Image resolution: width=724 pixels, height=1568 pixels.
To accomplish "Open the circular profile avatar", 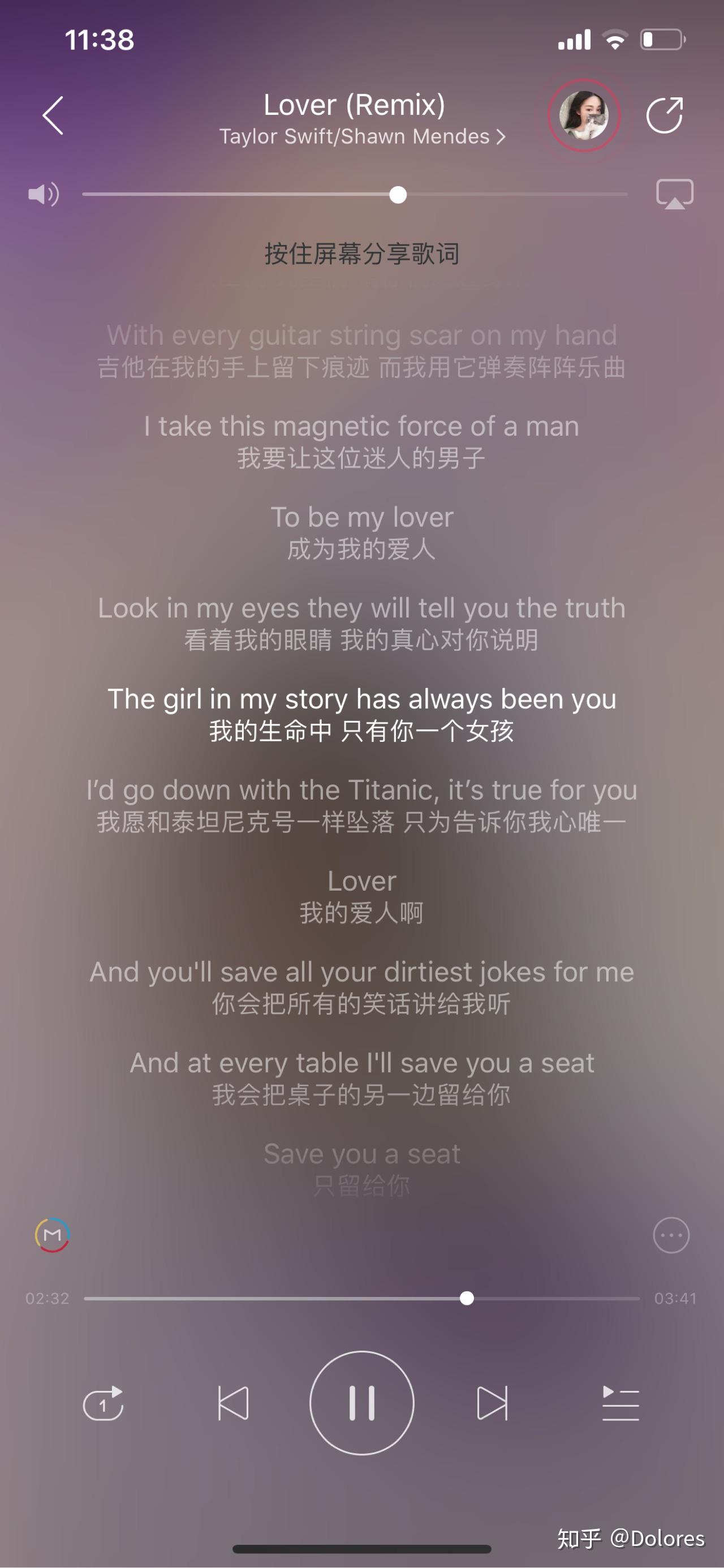I will coord(584,115).
